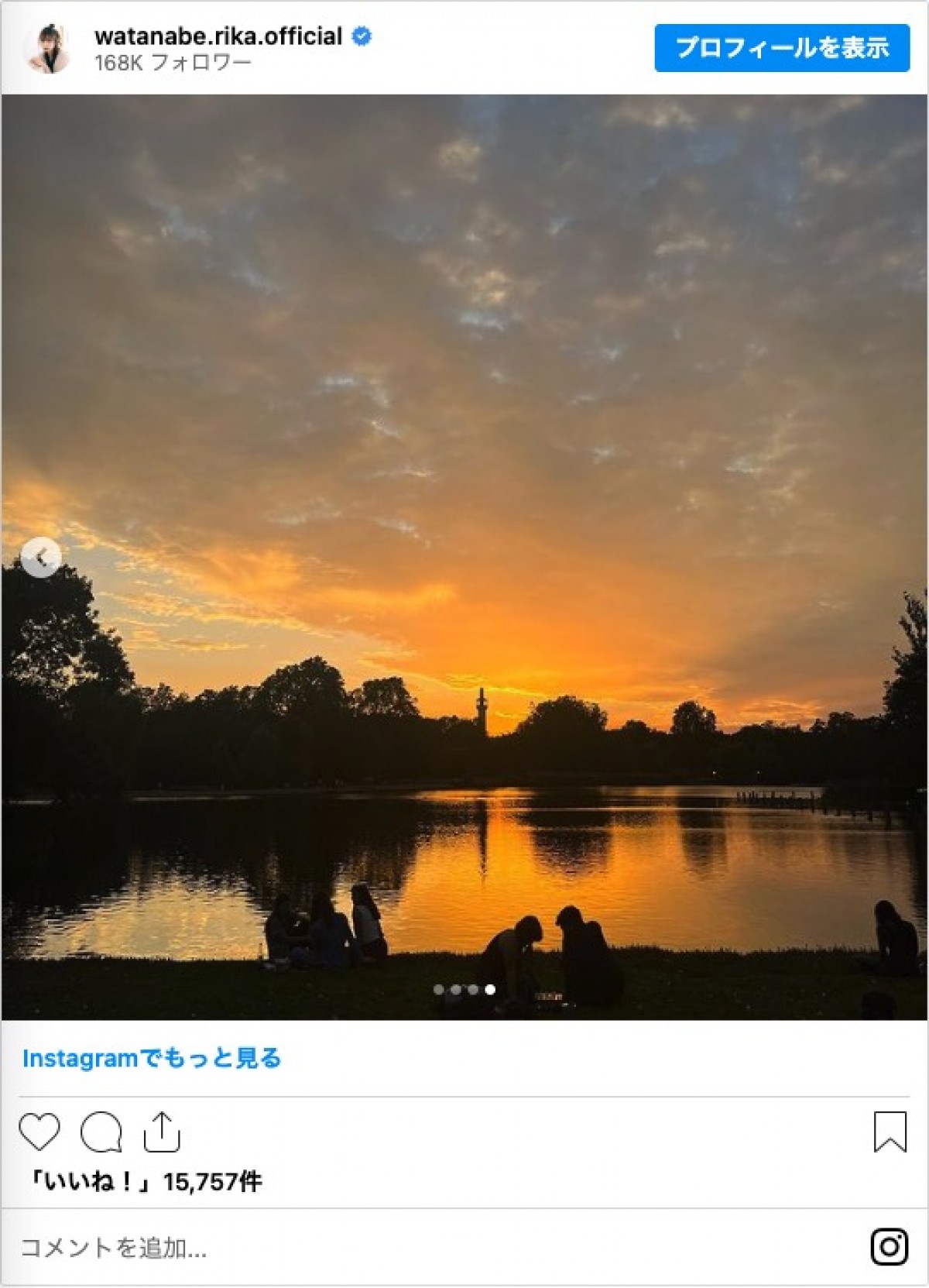The height and width of the screenshot is (1288, 929).
Task: Share this post
Action: (162, 1132)
